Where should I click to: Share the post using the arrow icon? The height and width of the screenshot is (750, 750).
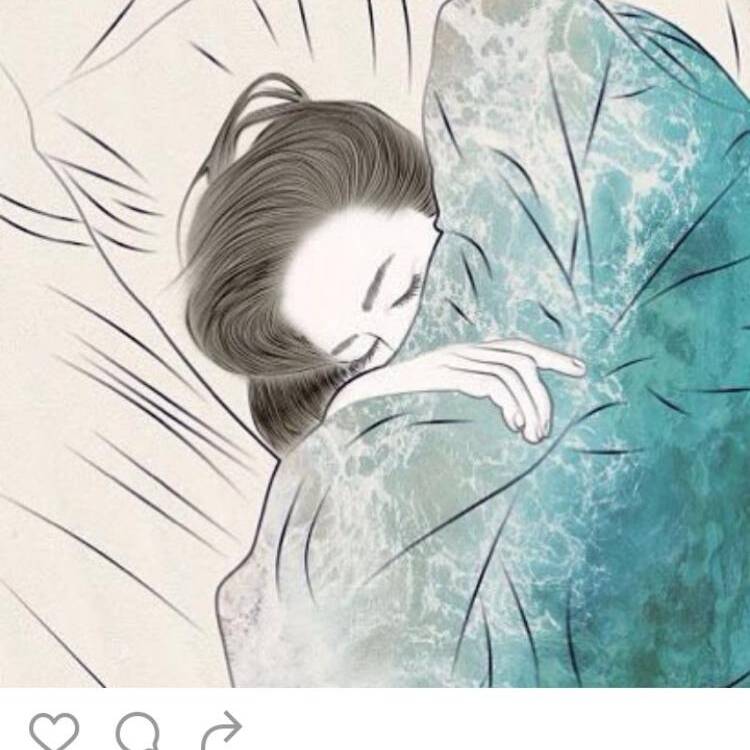point(222,731)
